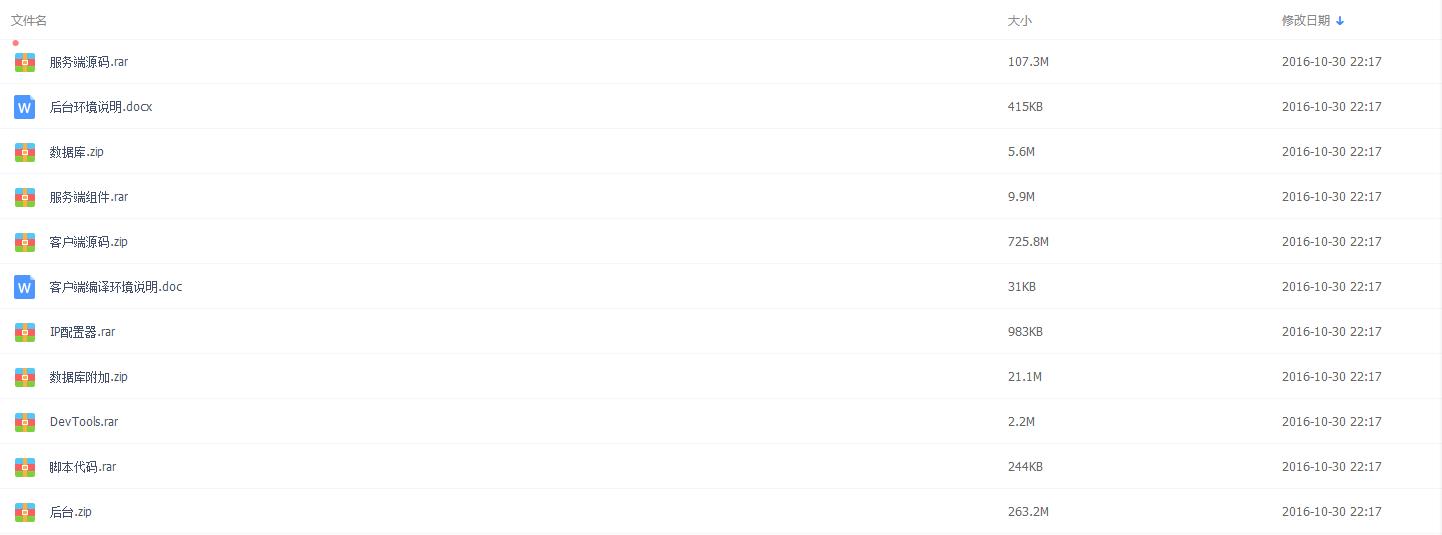Open 数据库附加.zip archive
1442x535 pixels.
pos(88,377)
